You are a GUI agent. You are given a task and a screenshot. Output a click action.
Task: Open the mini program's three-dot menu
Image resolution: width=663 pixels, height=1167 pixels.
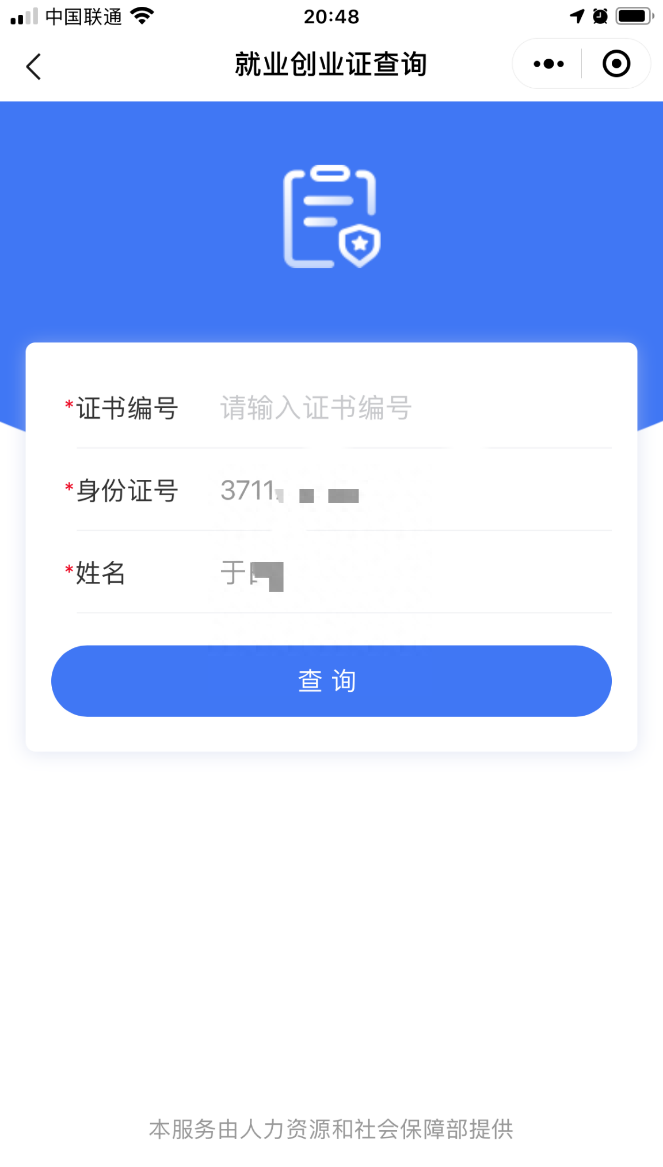pyautogui.click(x=548, y=64)
